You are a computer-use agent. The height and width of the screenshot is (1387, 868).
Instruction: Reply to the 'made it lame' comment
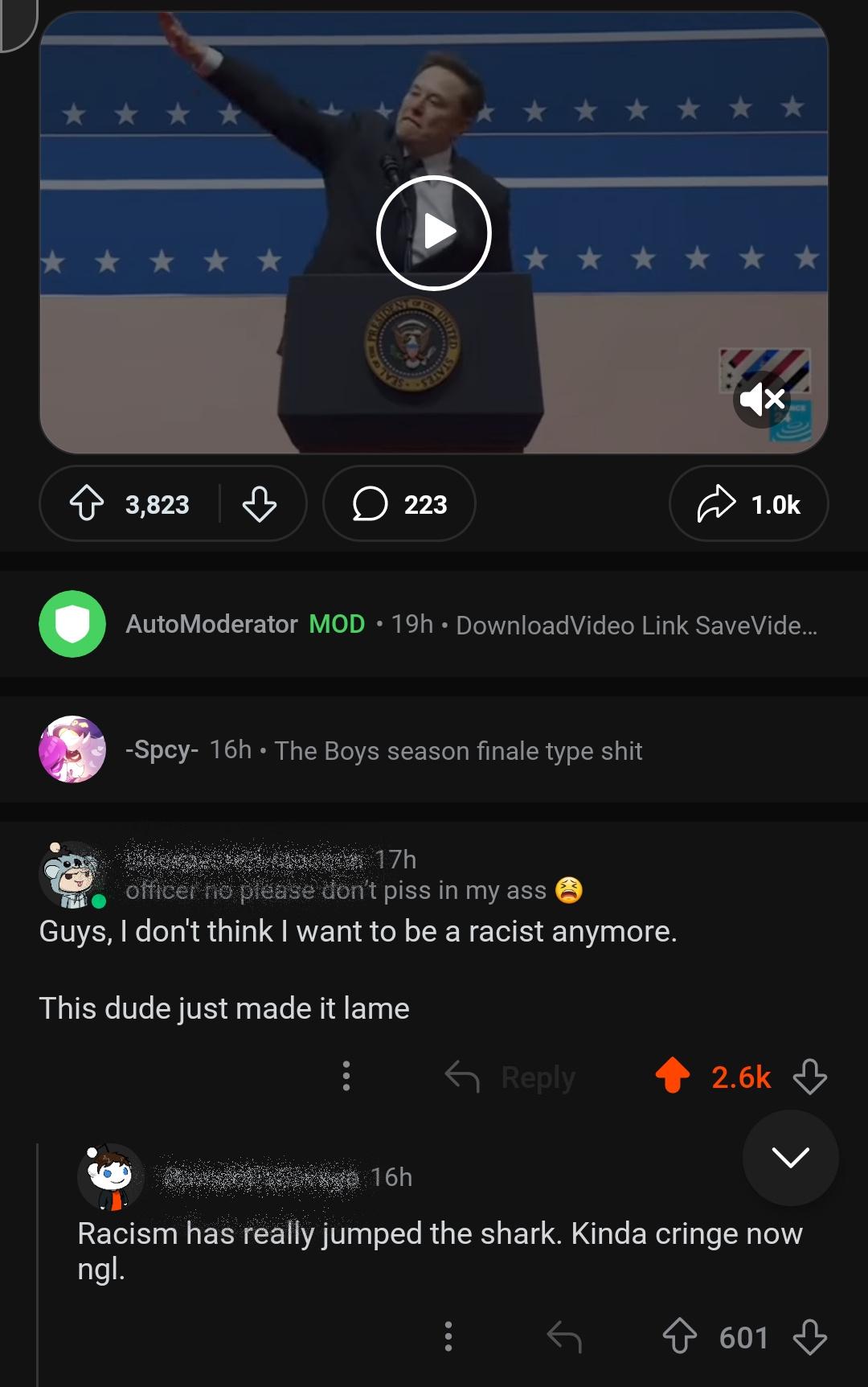(x=511, y=1077)
